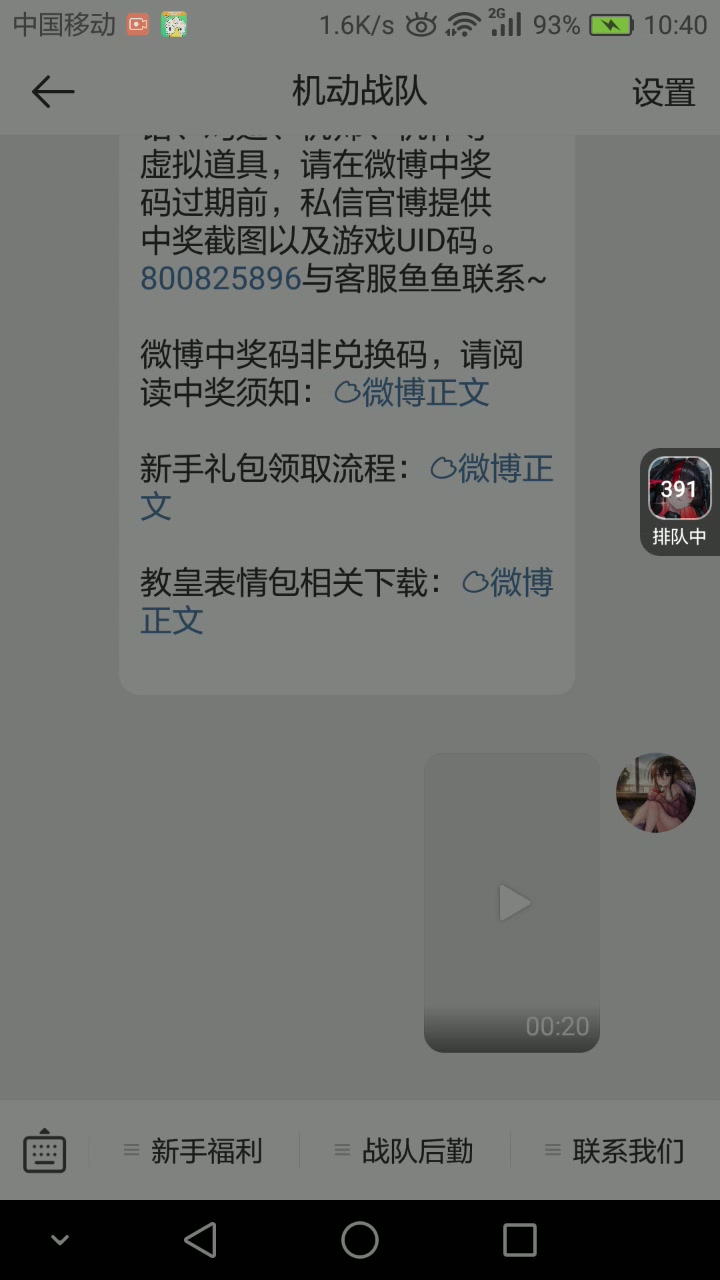Viewport: 720px width, 1280px height.
Task: Open the 战队后勤 menu
Action: click(x=405, y=1151)
